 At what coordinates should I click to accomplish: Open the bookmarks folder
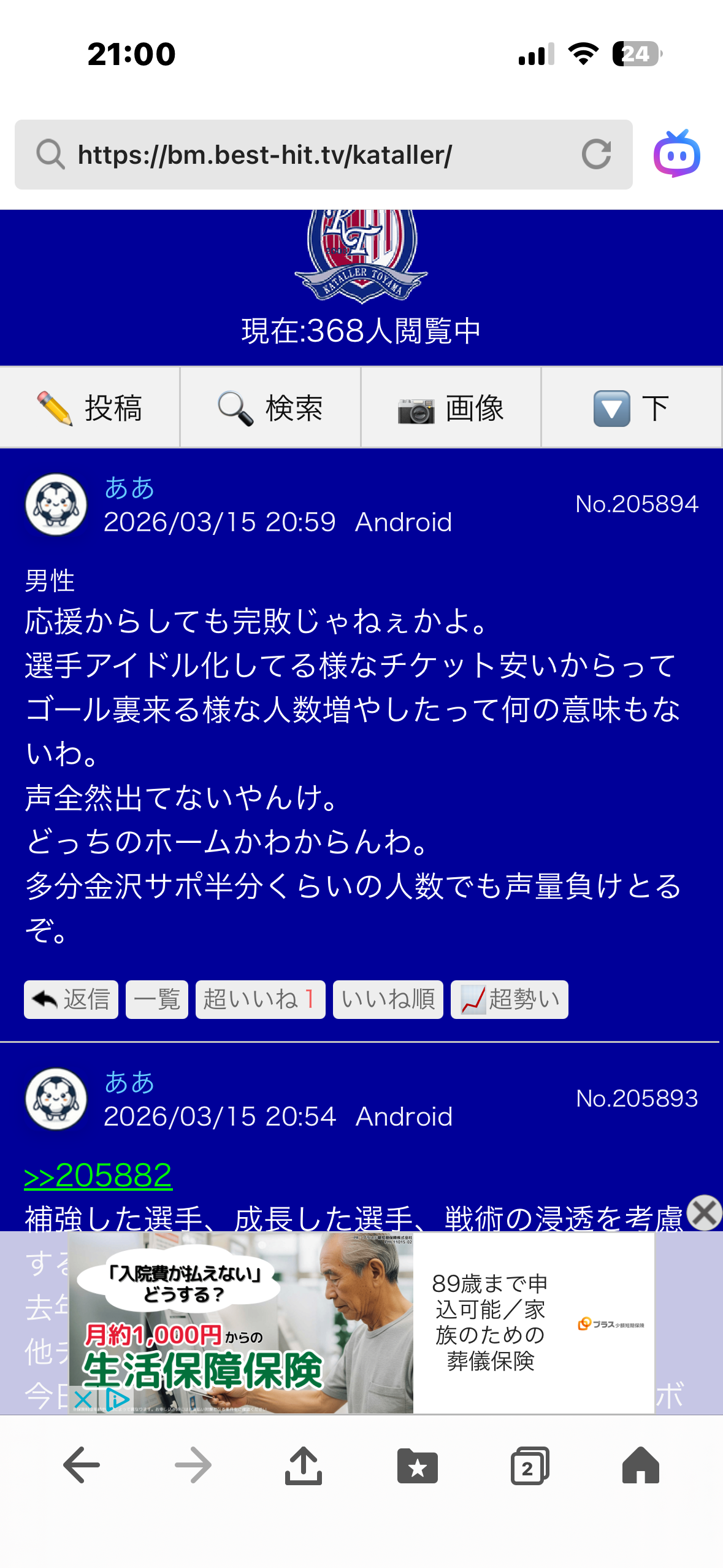point(417,1465)
